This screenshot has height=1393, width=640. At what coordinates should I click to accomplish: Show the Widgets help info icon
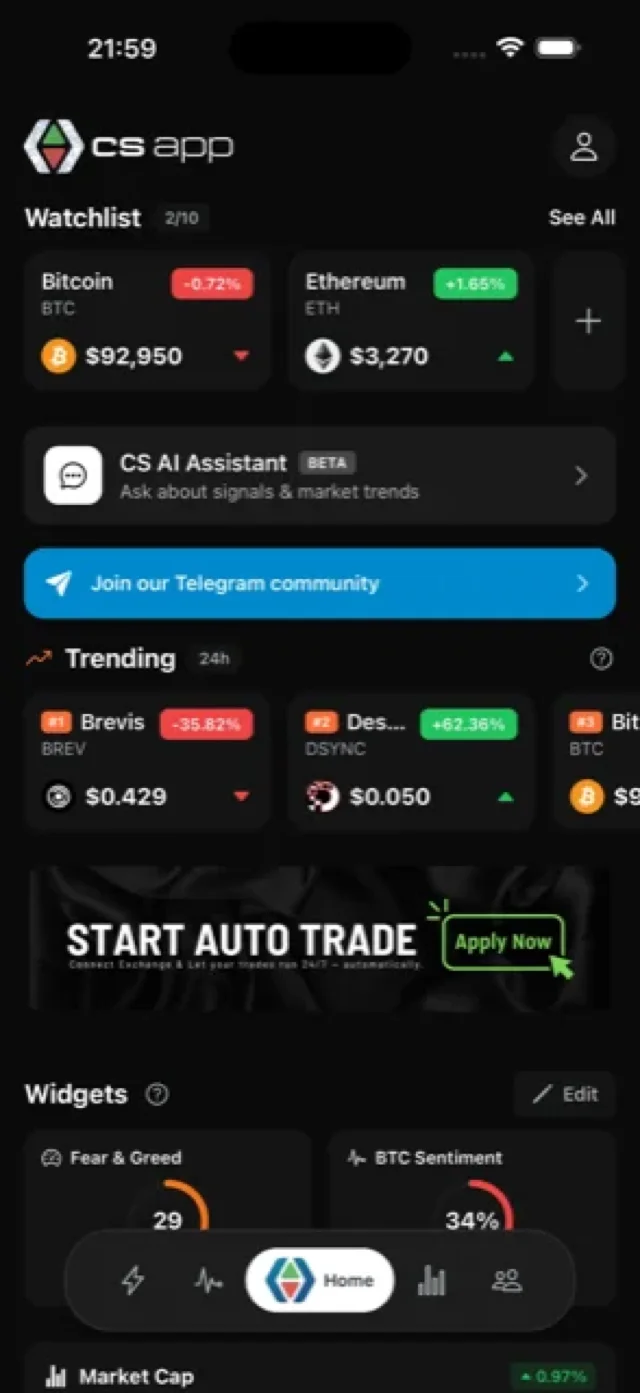tap(157, 1095)
